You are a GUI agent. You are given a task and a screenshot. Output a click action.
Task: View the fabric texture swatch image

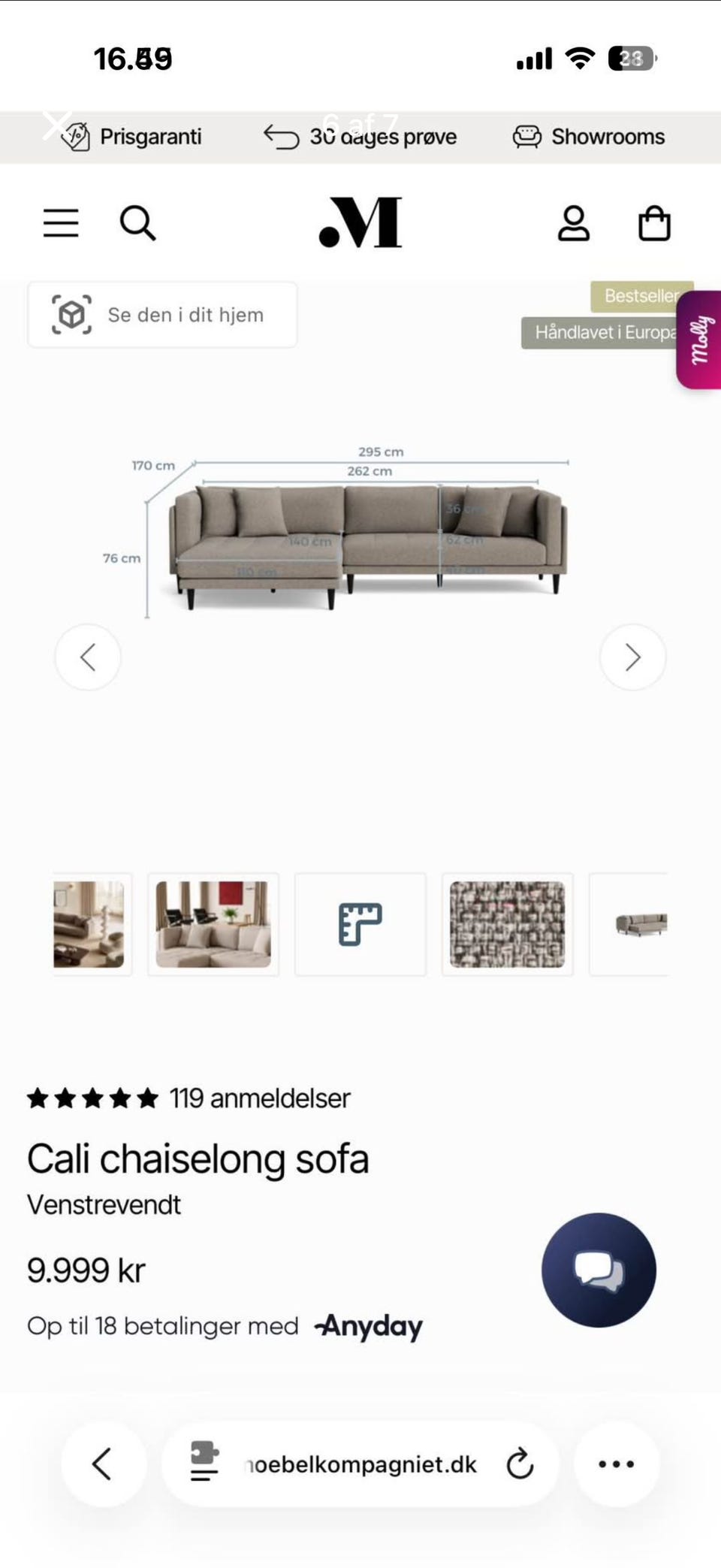click(x=508, y=924)
